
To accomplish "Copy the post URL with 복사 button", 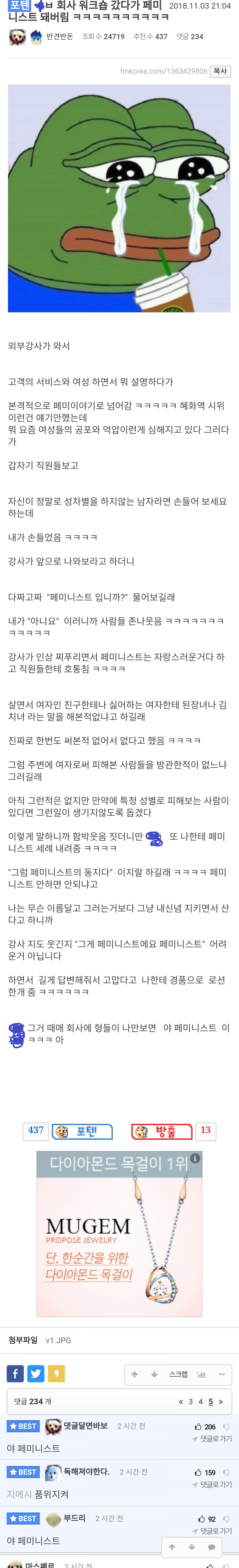I will click(x=220, y=71).
